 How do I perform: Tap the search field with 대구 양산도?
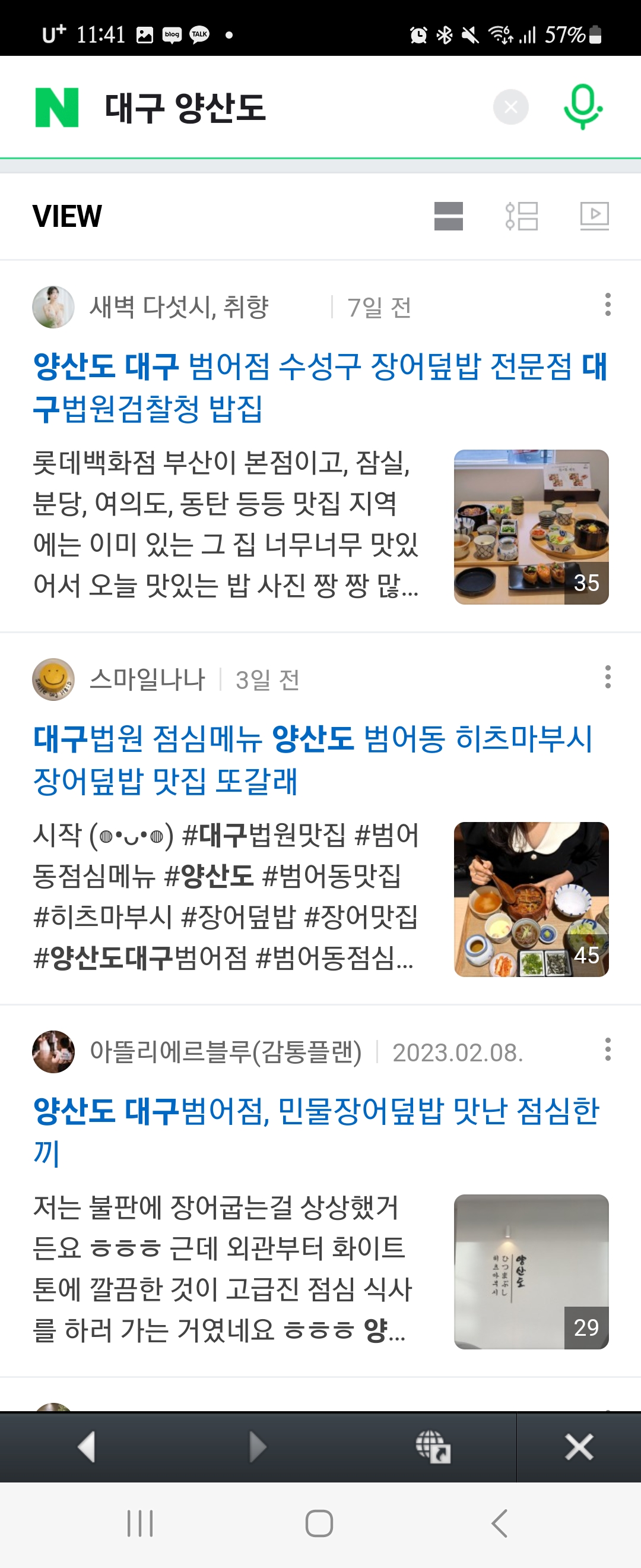click(x=274, y=108)
